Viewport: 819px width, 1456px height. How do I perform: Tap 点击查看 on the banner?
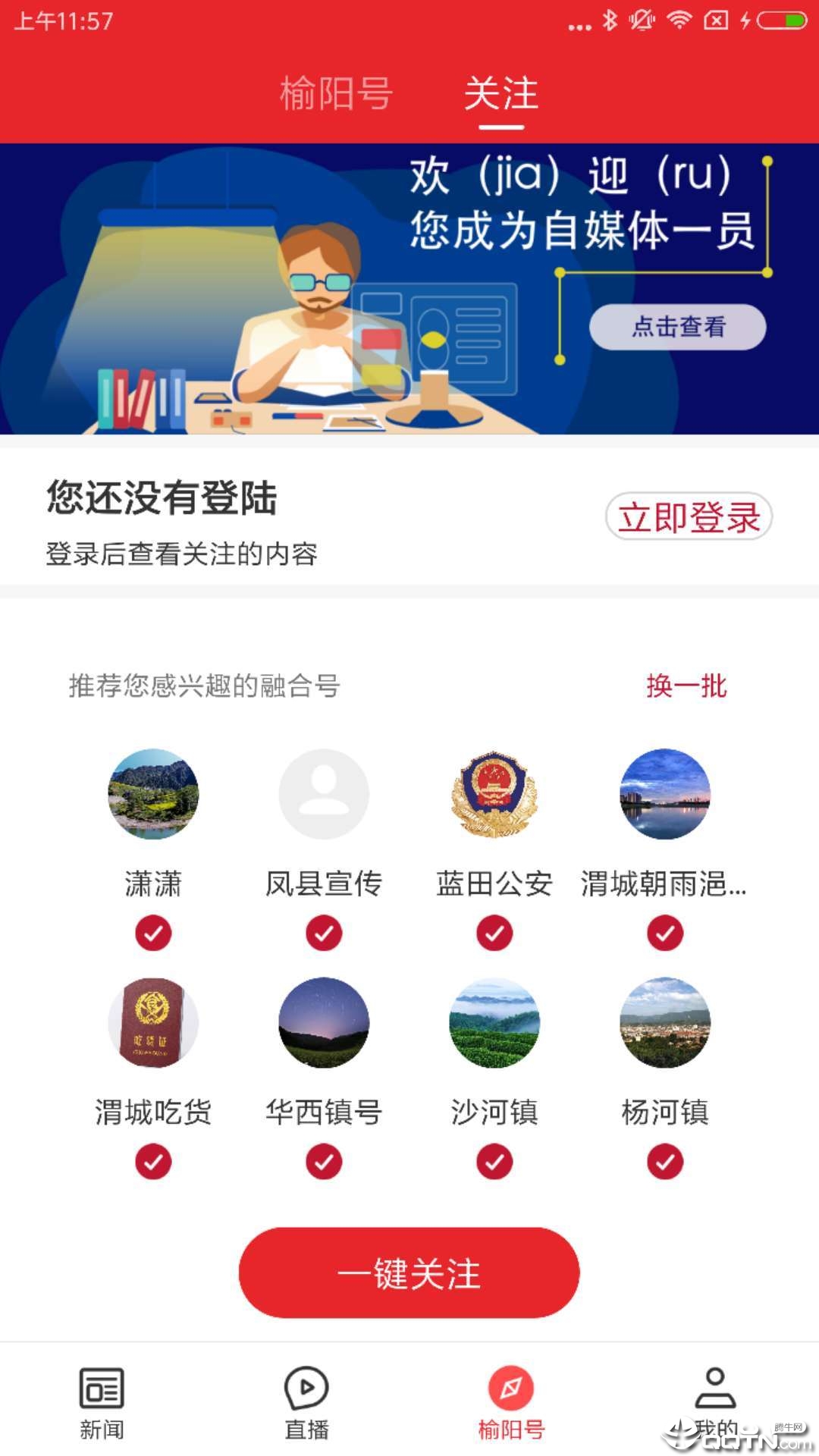point(677,327)
